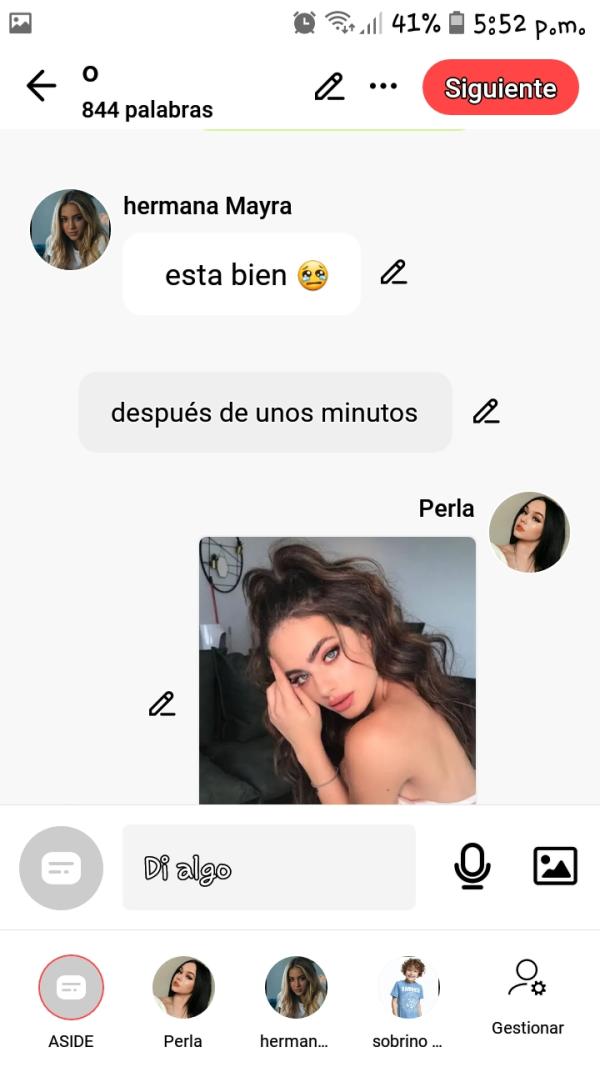Screen dimensions: 600x1067
Task: Edit Perla's photo message
Action: click(162, 704)
